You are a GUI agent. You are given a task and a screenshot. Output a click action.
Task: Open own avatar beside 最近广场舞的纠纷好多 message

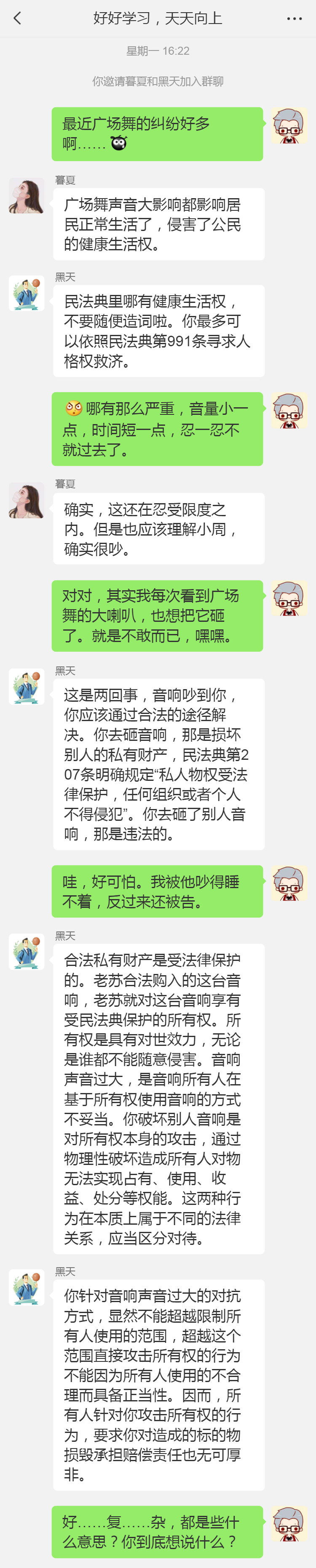(x=289, y=125)
